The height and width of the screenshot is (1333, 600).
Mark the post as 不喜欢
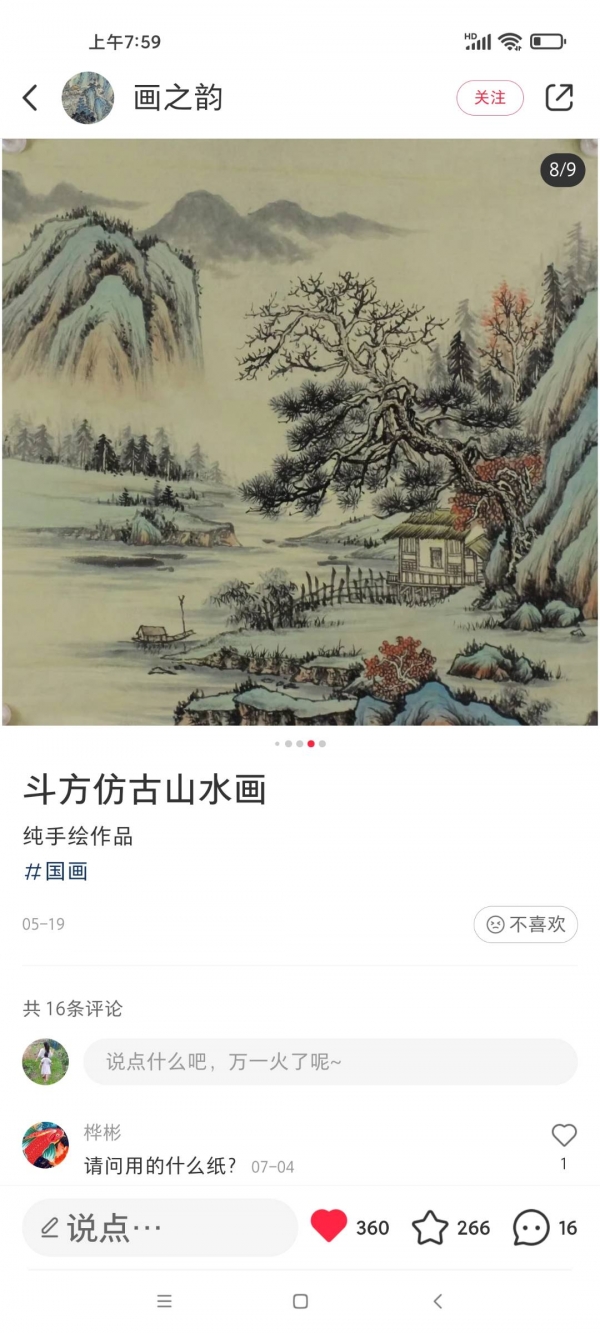[526, 925]
